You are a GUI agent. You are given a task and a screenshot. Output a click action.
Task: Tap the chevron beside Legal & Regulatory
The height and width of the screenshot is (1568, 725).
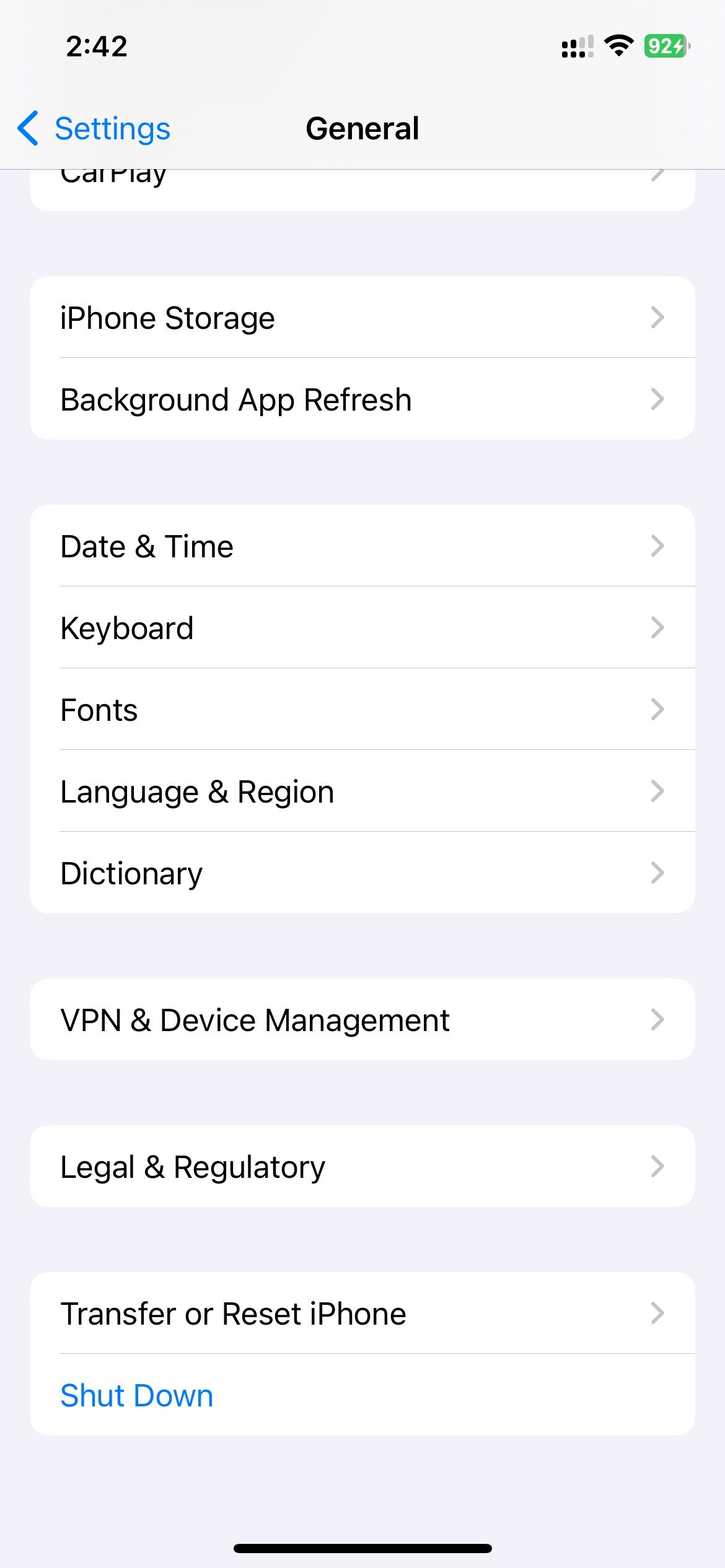658,1166
